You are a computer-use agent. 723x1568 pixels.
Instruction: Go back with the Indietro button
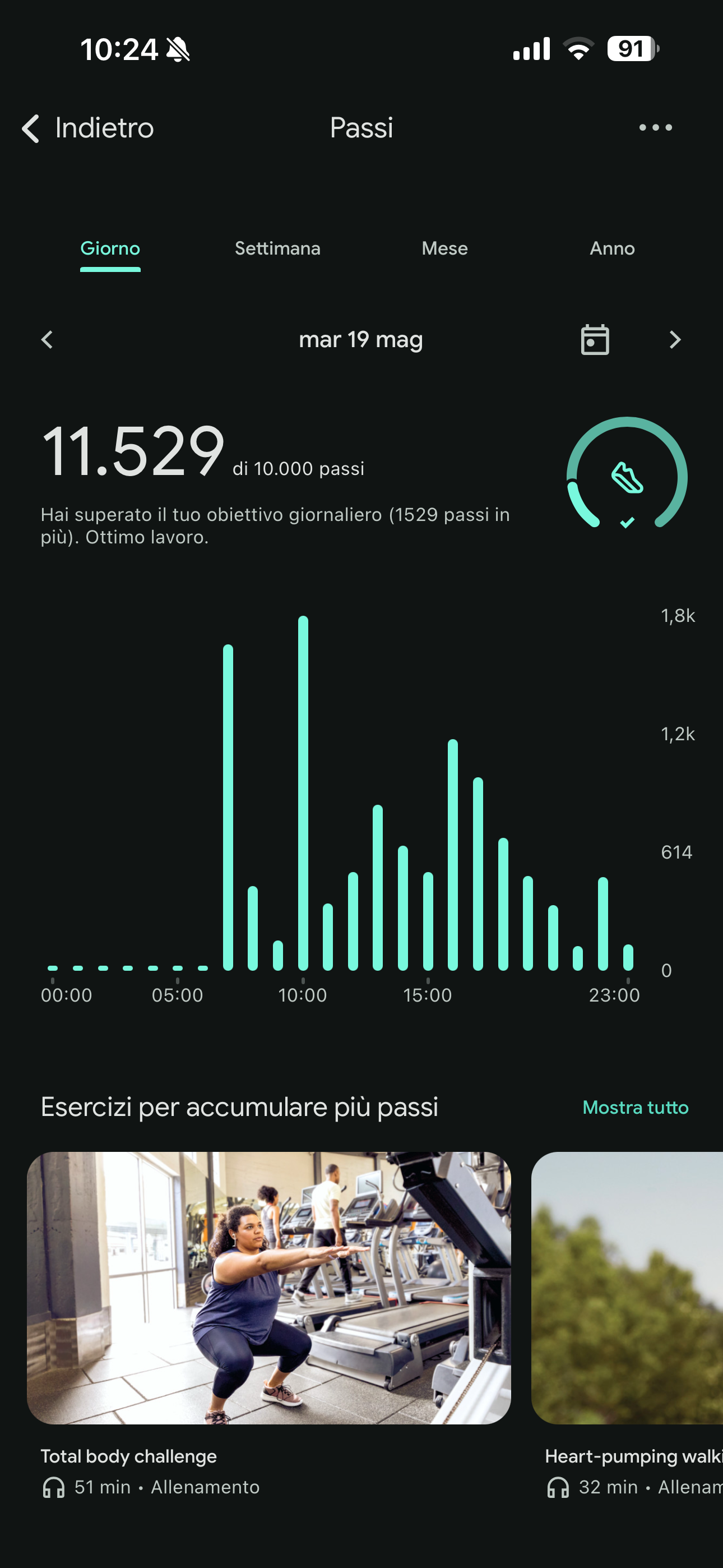coord(87,128)
